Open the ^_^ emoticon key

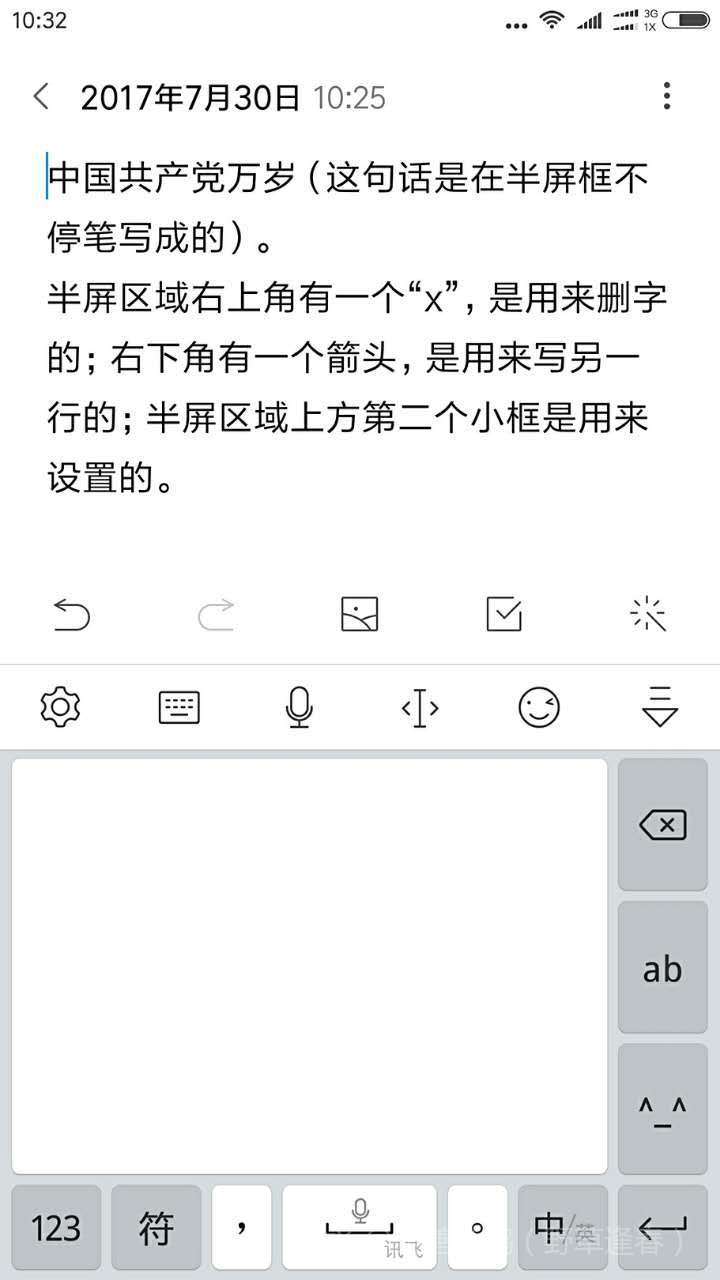coord(662,1109)
